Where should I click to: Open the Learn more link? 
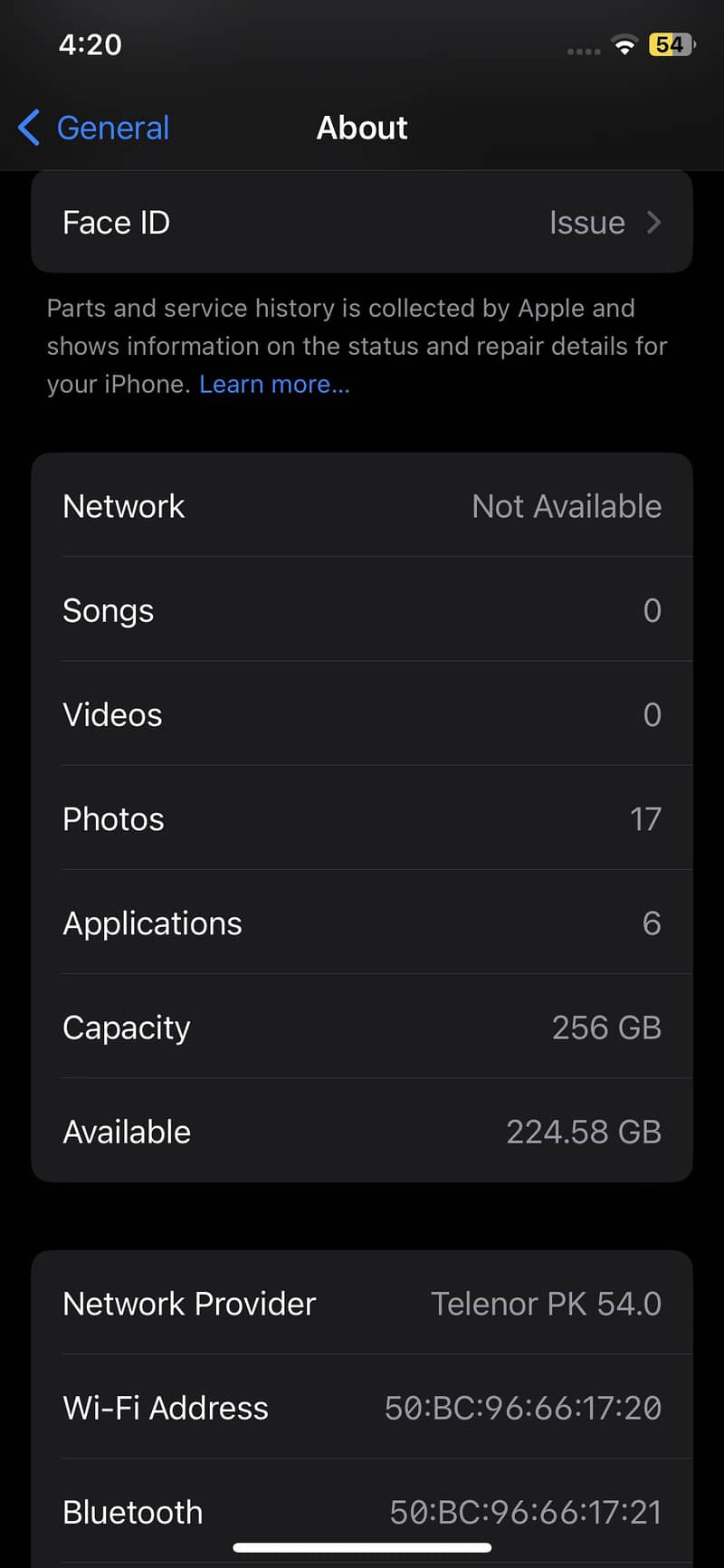click(274, 384)
